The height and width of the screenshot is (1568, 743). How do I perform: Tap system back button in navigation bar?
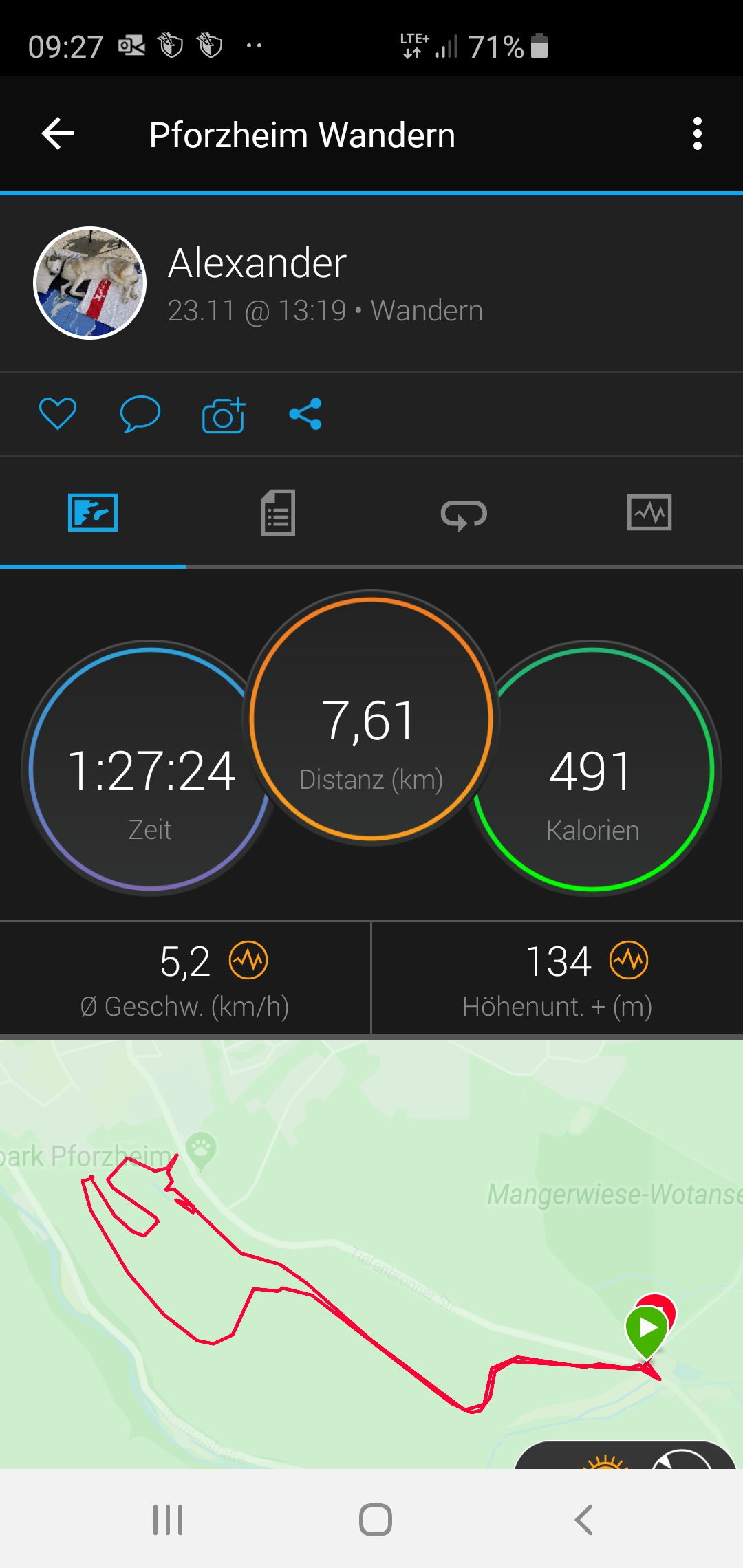point(583,1520)
